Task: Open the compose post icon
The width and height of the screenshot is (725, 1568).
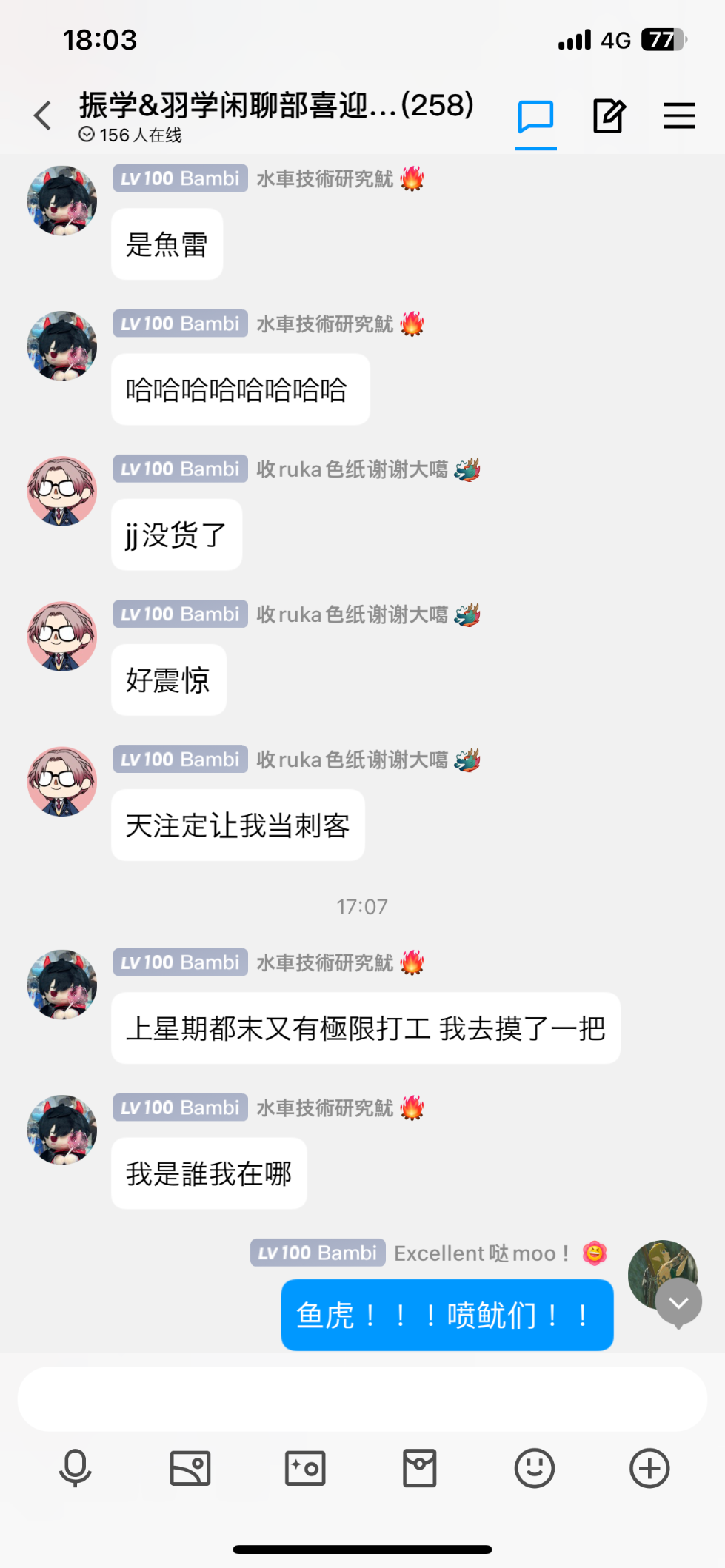Action: [609, 116]
